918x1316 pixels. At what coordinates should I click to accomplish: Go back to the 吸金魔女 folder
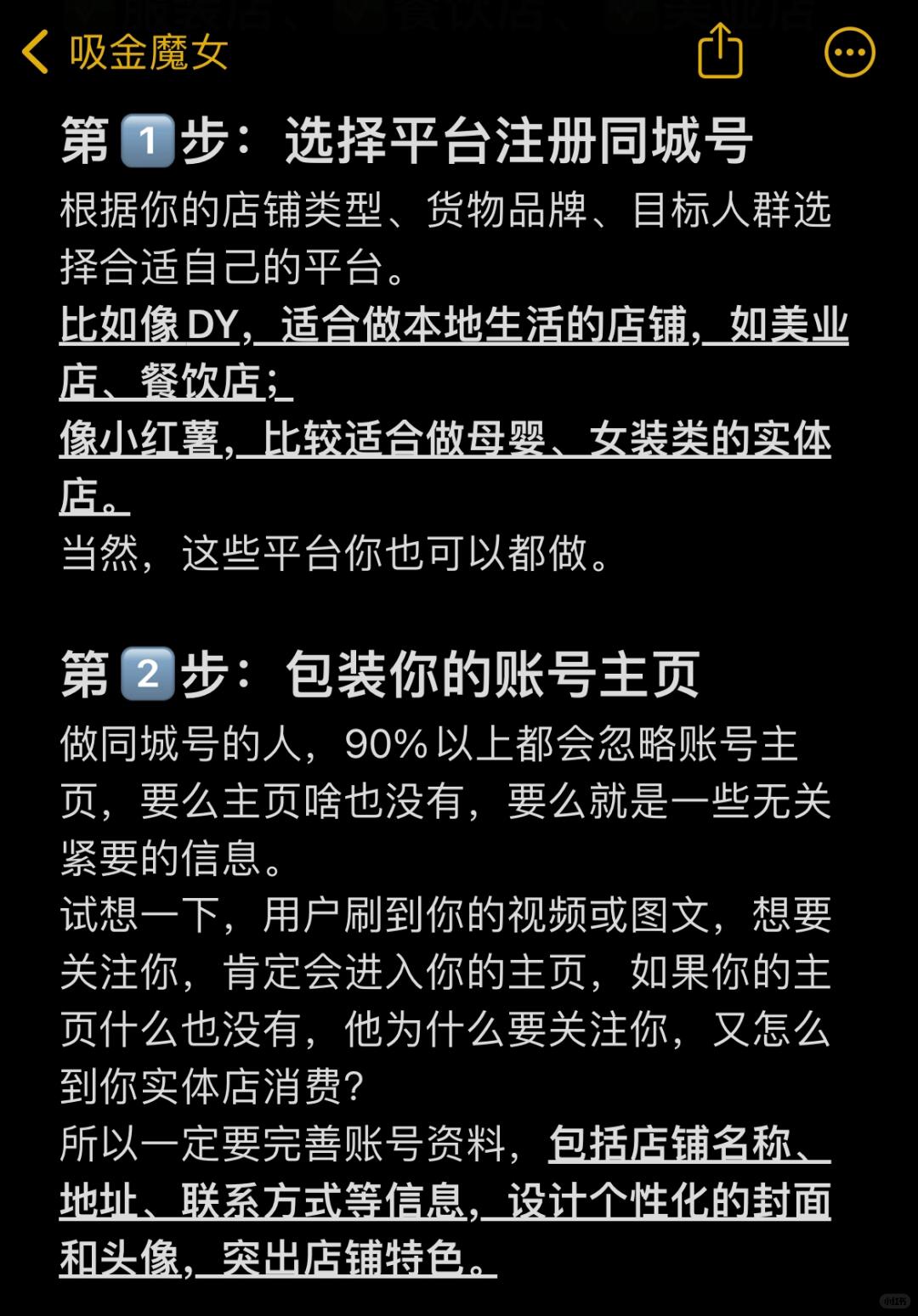pos(123,53)
